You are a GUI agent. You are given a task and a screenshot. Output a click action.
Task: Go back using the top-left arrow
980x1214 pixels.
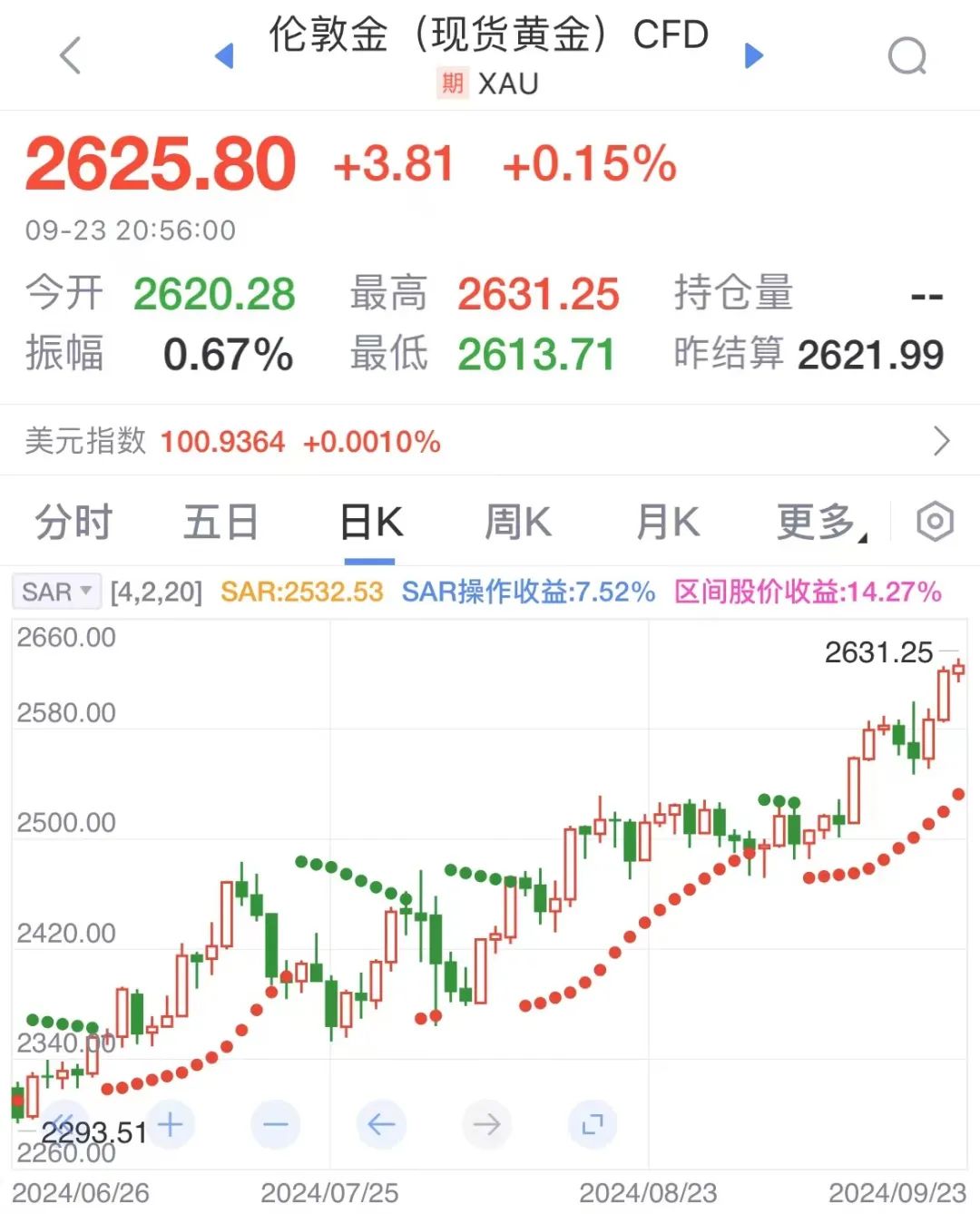(x=70, y=55)
